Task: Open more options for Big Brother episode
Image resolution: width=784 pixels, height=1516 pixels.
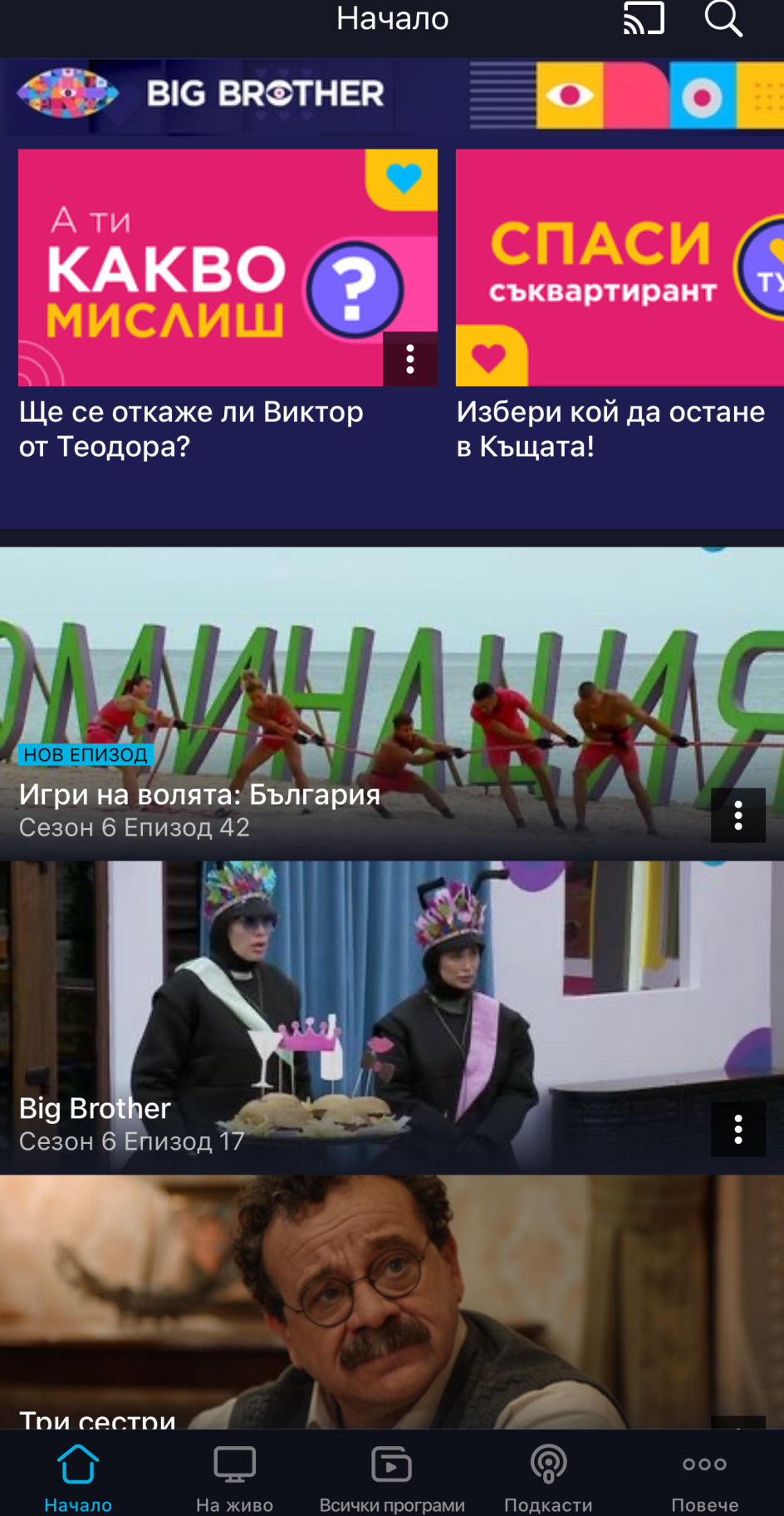Action: tap(738, 1130)
